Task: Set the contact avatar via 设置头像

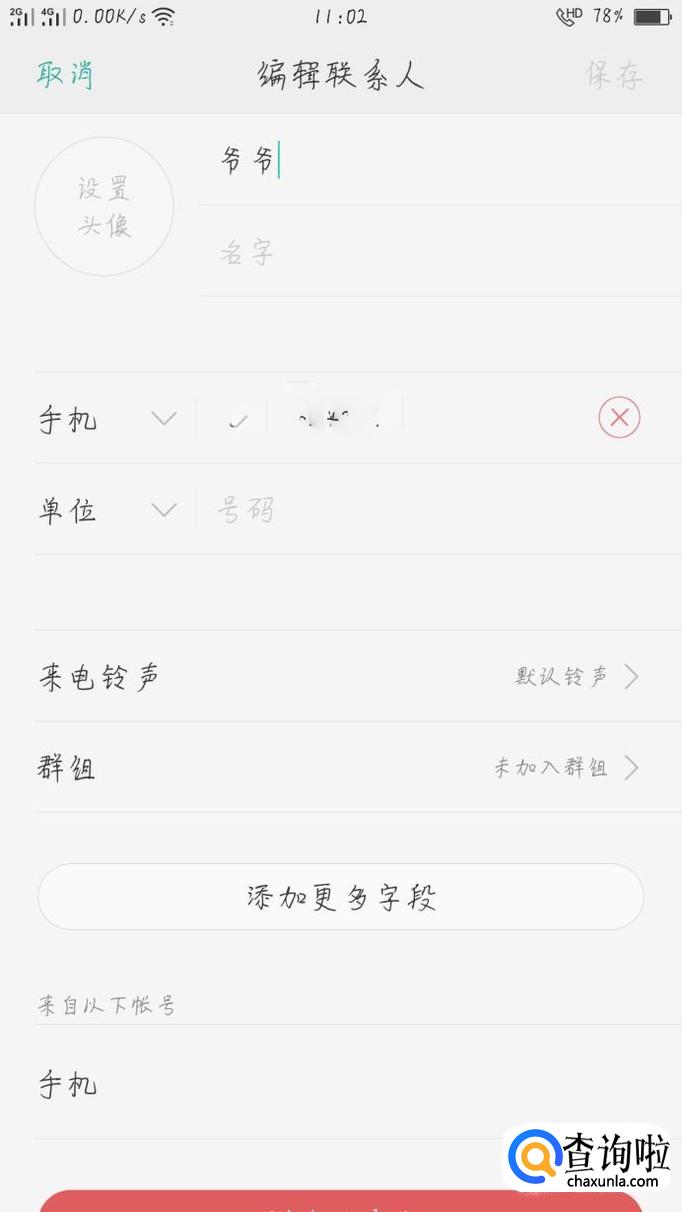Action: click(104, 206)
